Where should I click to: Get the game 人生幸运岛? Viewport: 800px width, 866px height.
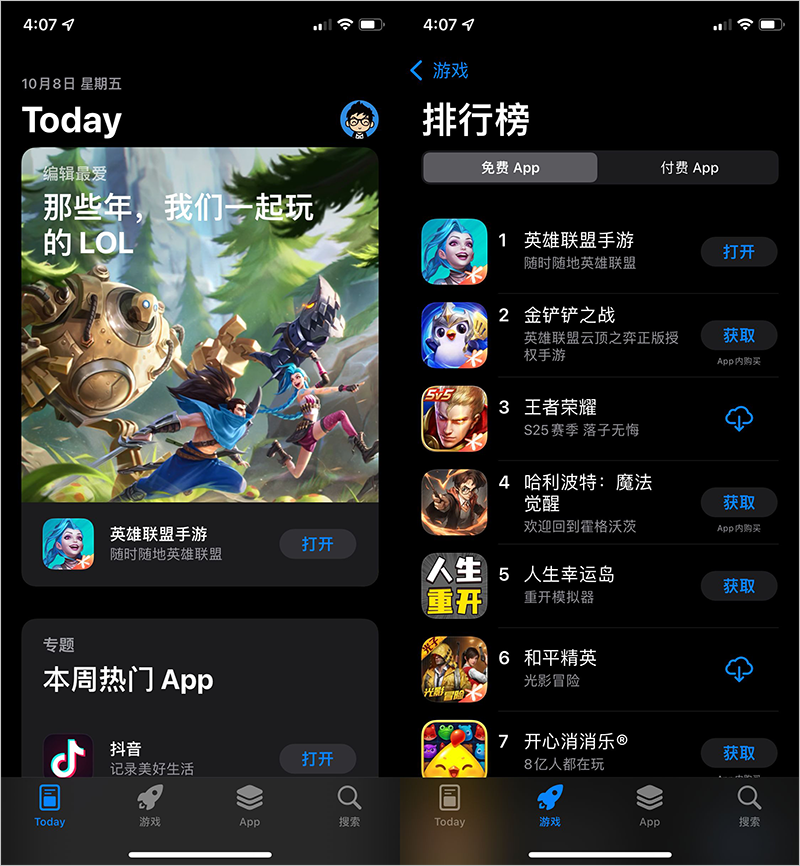(x=739, y=586)
